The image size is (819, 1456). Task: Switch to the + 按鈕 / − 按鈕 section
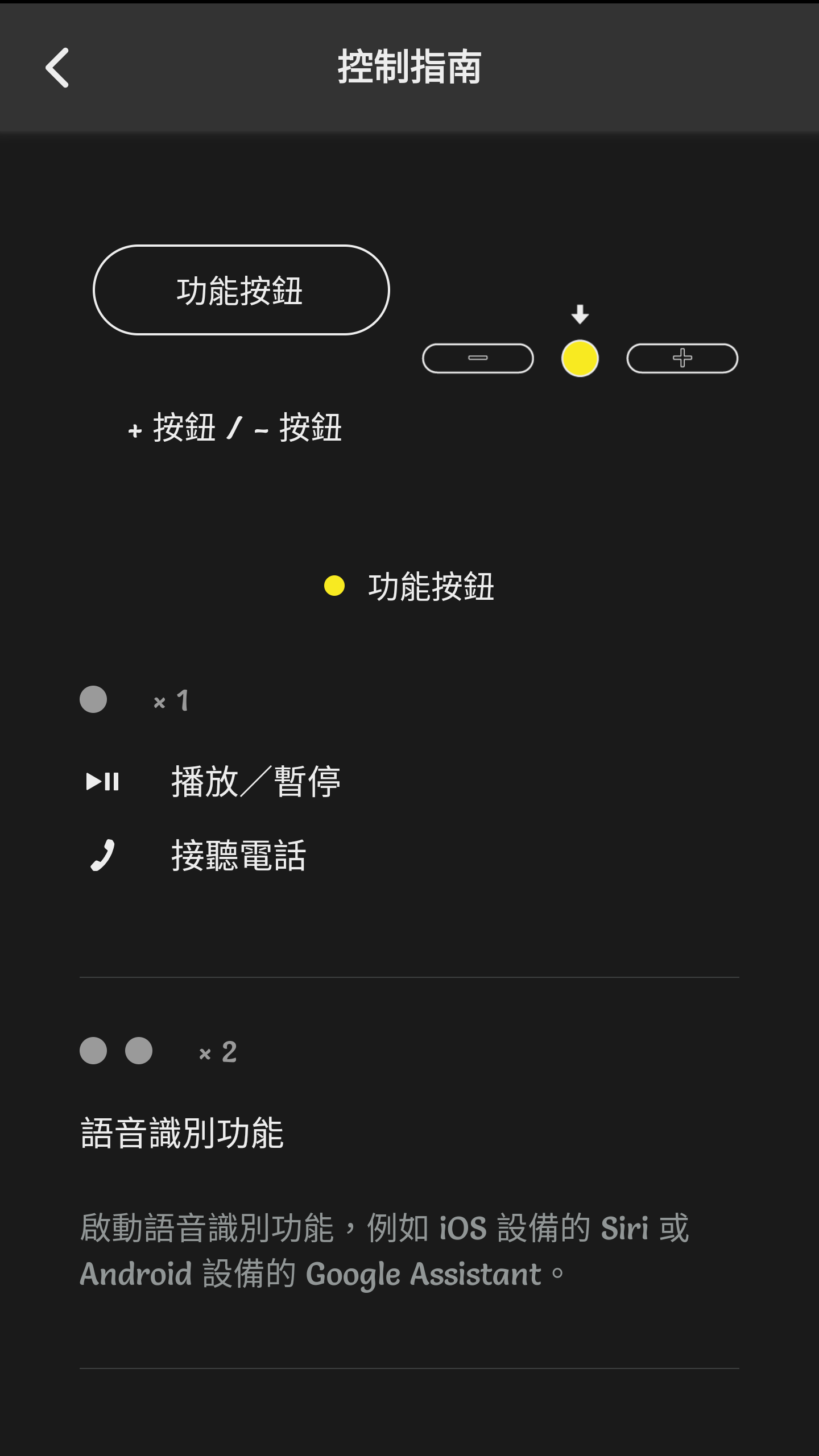(235, 428)
